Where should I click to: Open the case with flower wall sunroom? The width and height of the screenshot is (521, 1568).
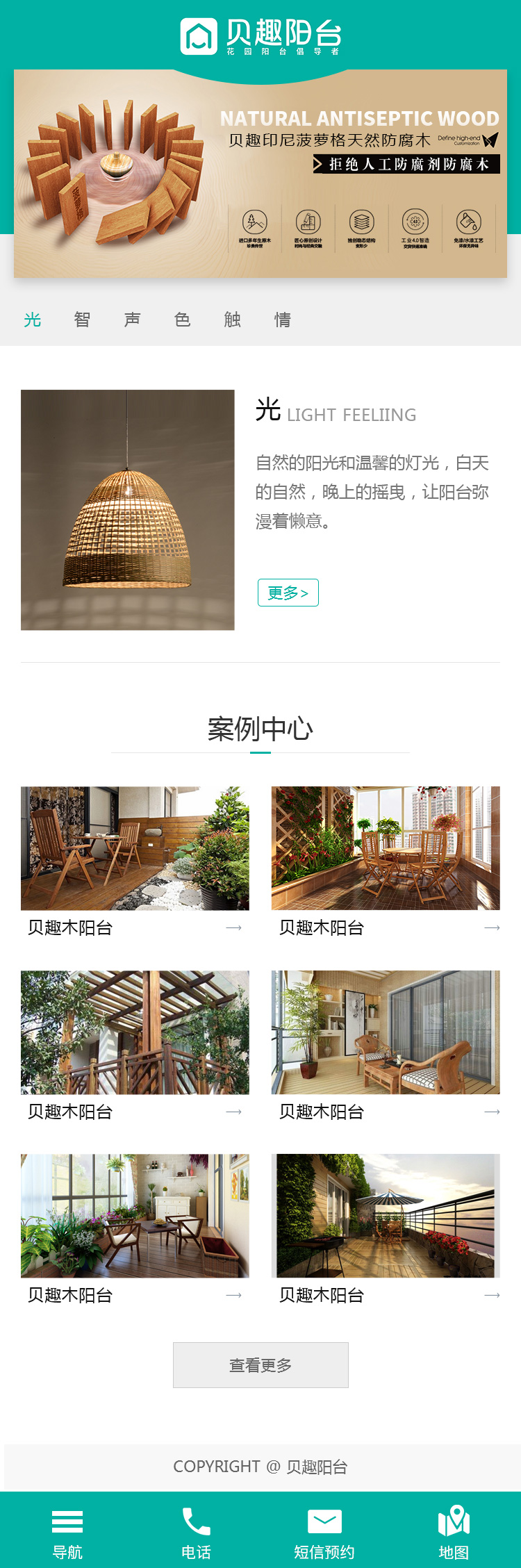point(386,848)
